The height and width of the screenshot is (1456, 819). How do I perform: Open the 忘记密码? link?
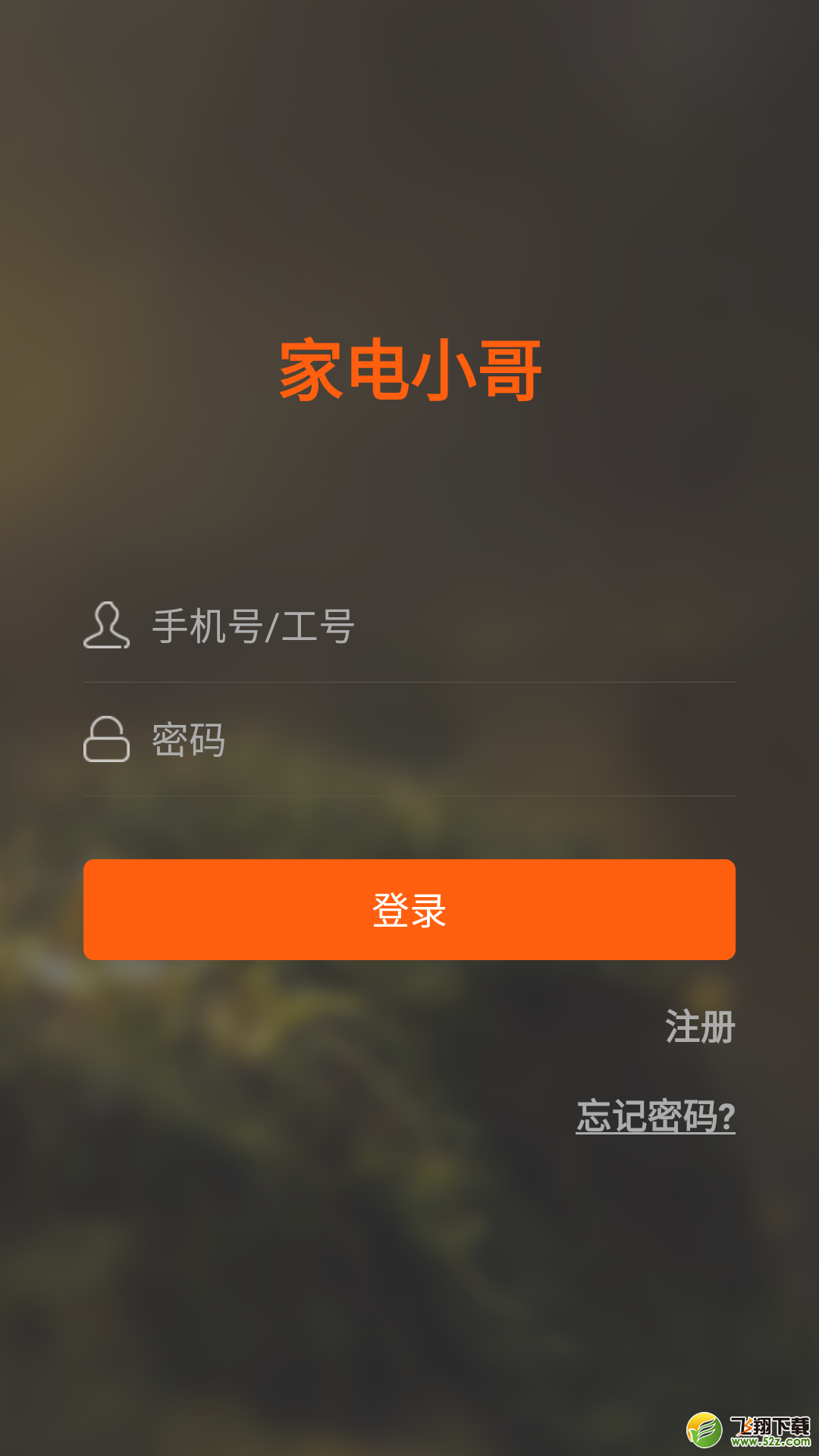click(x=655, y=1116)
